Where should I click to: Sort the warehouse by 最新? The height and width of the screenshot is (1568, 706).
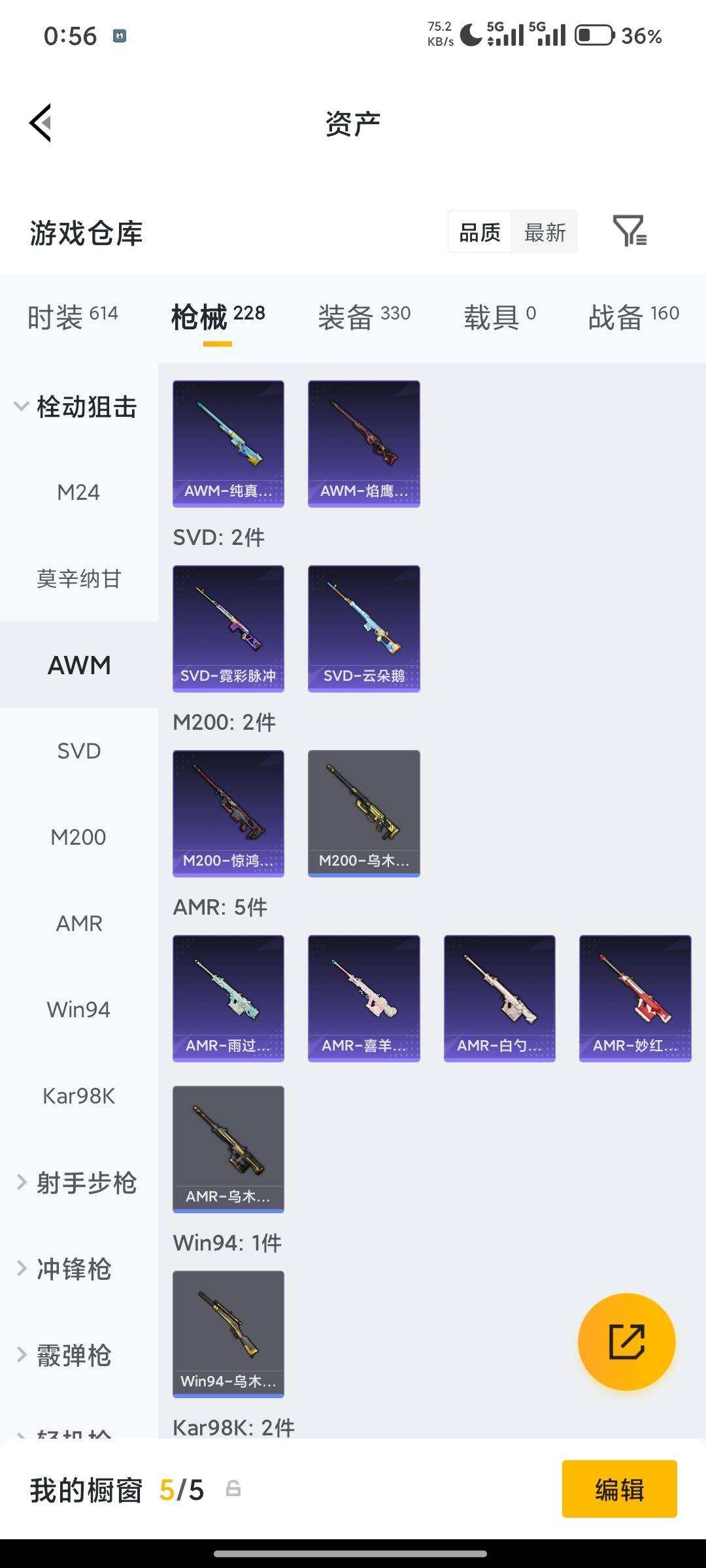click(x=545, y=232)
